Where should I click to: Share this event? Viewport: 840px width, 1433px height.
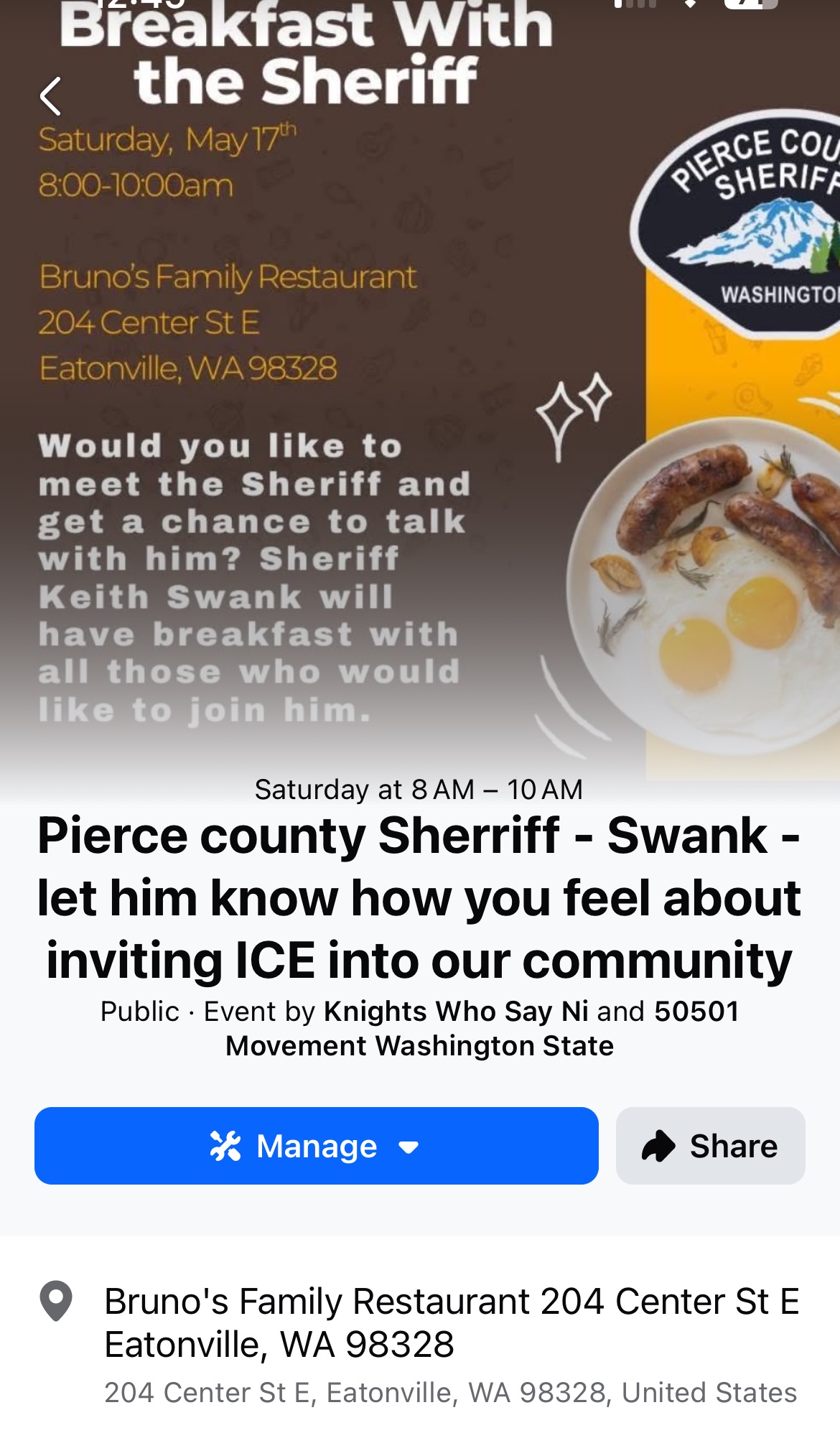(x=710, y=1146)
